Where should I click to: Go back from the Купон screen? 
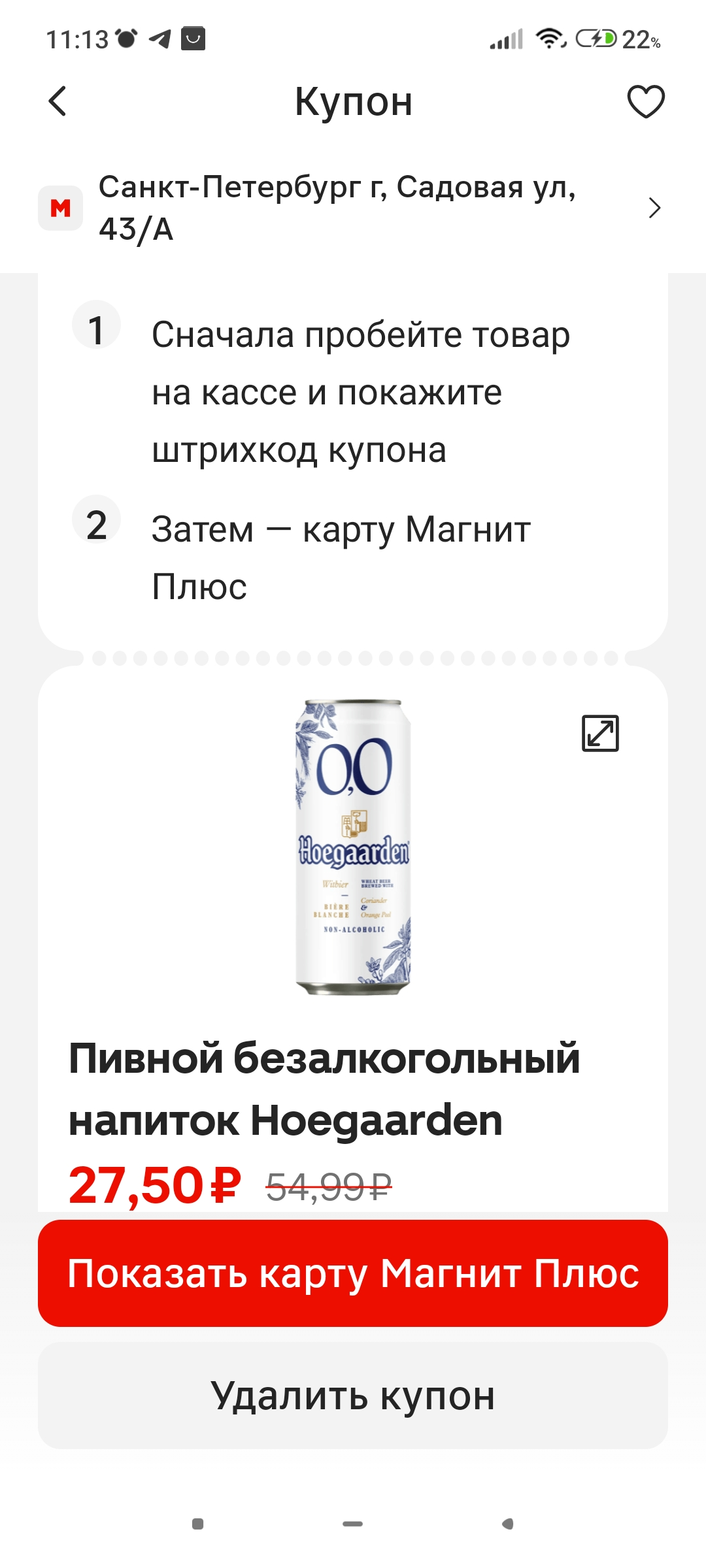pos(58,101)
